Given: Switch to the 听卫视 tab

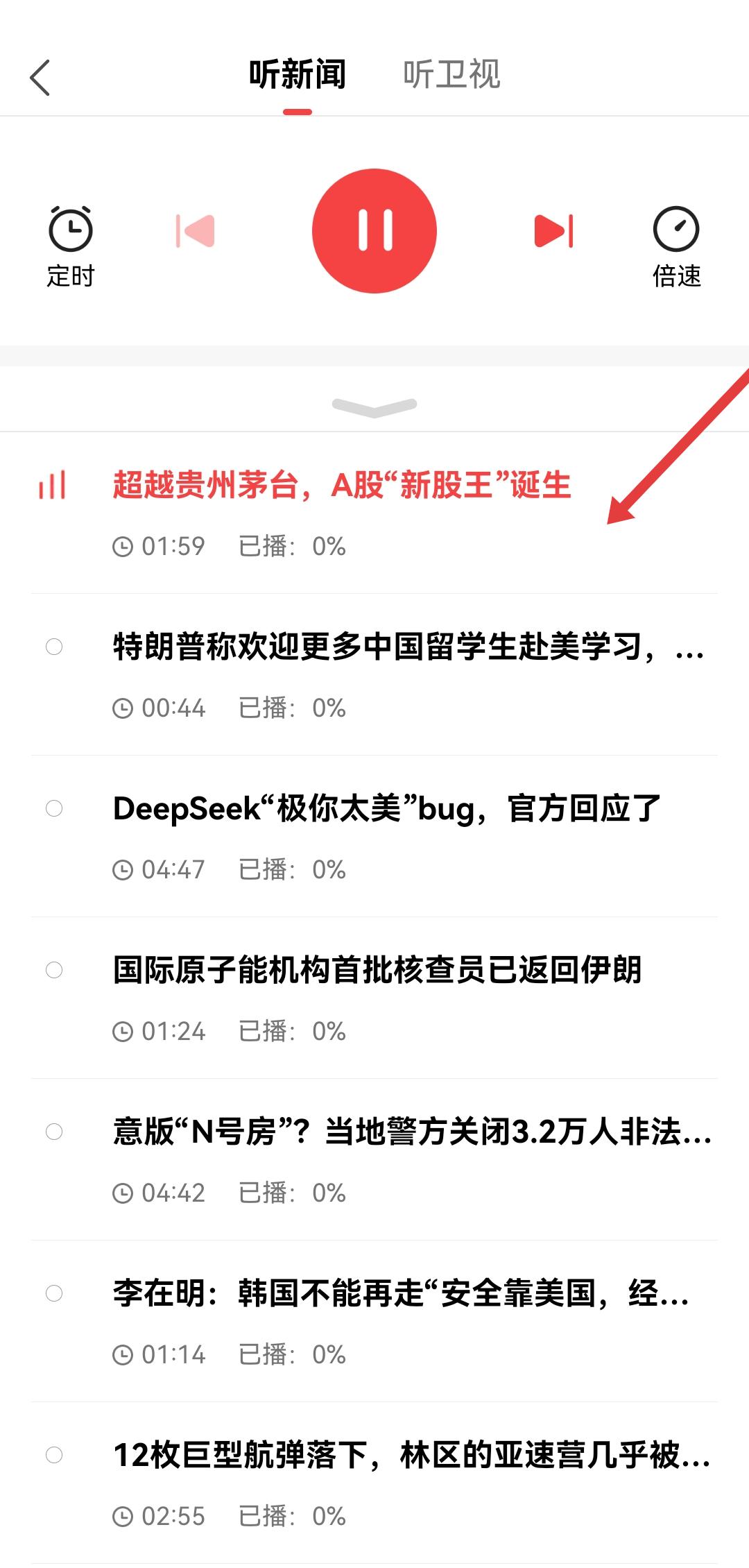Looking at the screenshot, I should pyautogui.click(x=451, y=74).
